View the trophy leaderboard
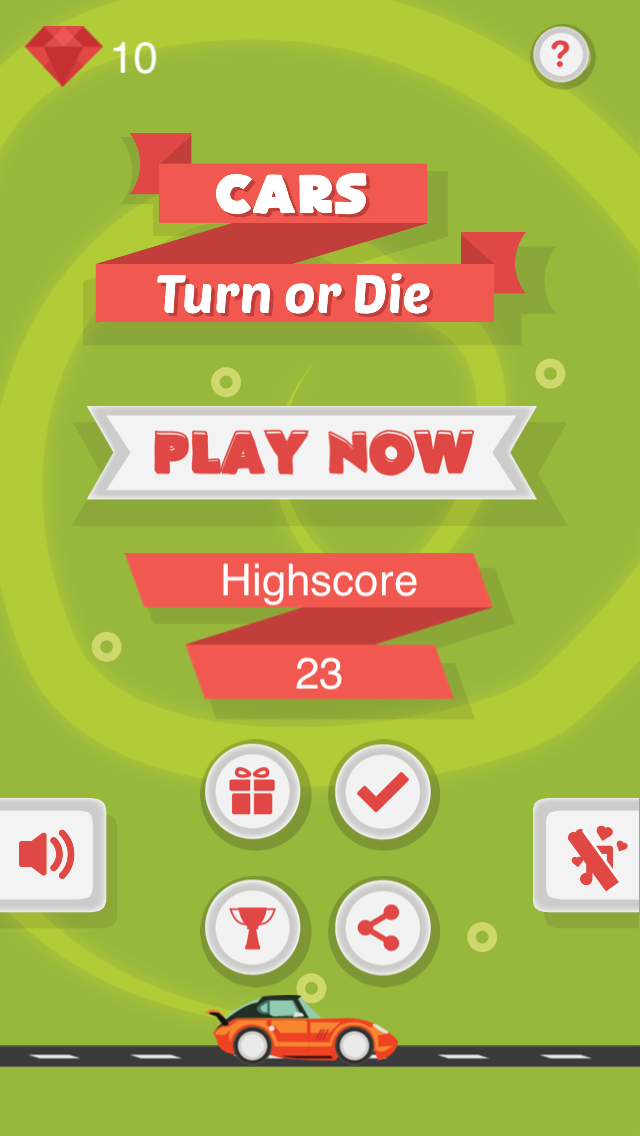This screenshot has height=1136, width=640. (252, 927)
